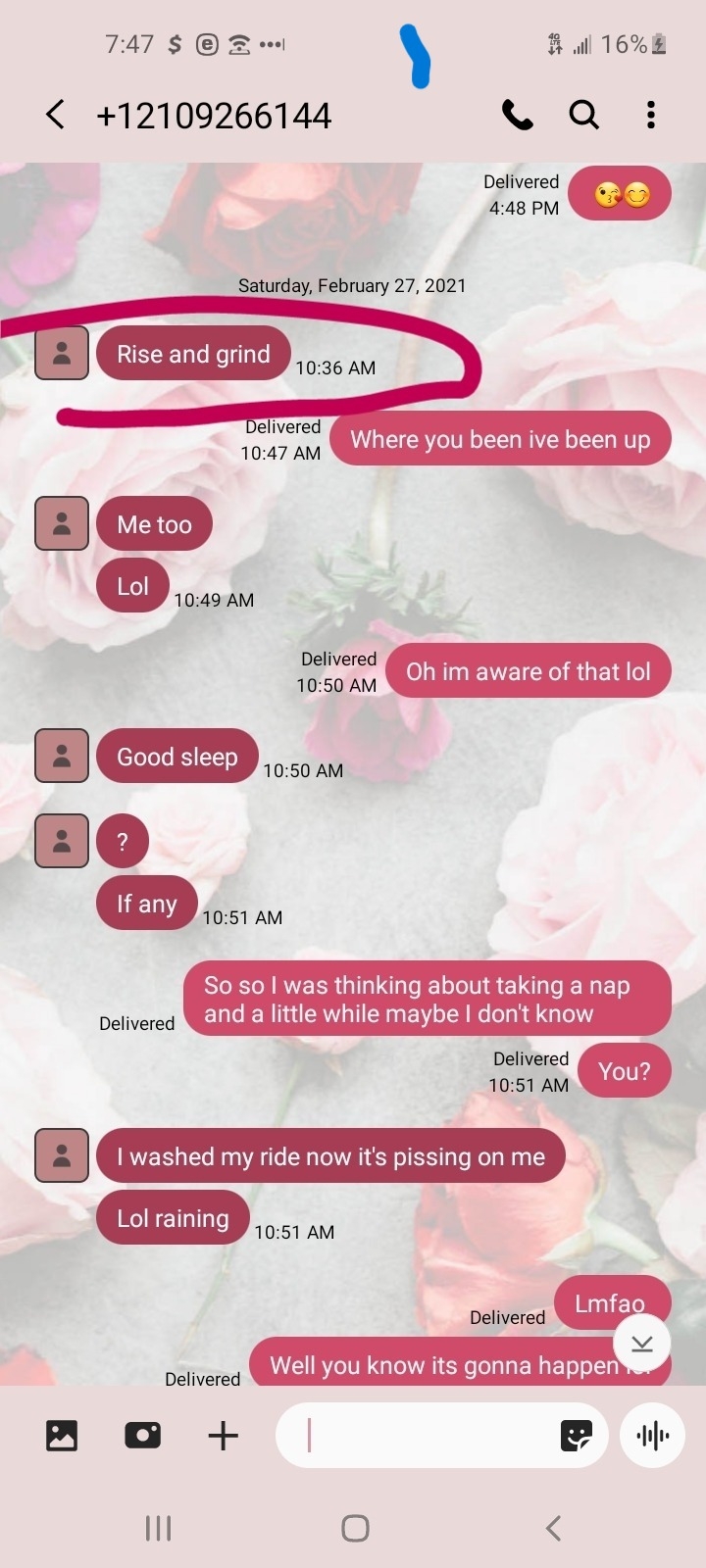Open the plus attachments menu
The width and height of the screenshot is (706, 1568).
224,1436
